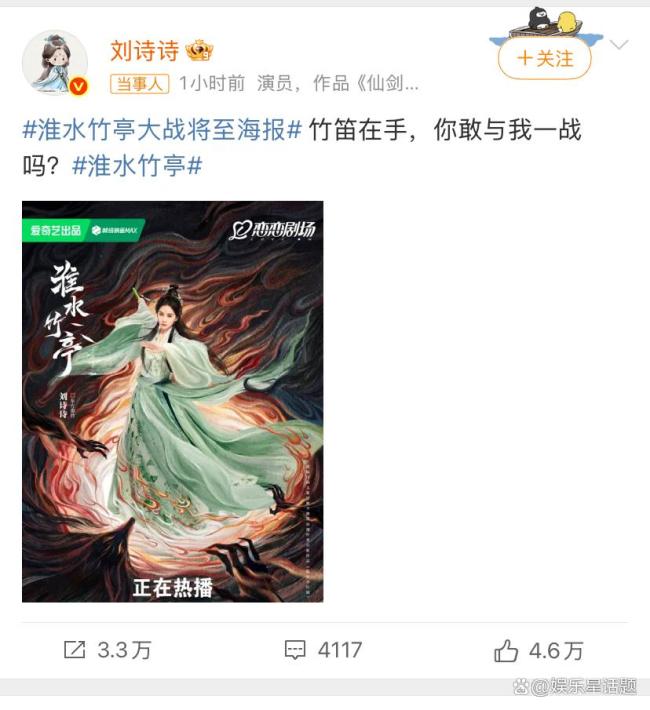The image size is (650, 710).
Task: View the 淮水竹亭 poster image
Action: 172,401
